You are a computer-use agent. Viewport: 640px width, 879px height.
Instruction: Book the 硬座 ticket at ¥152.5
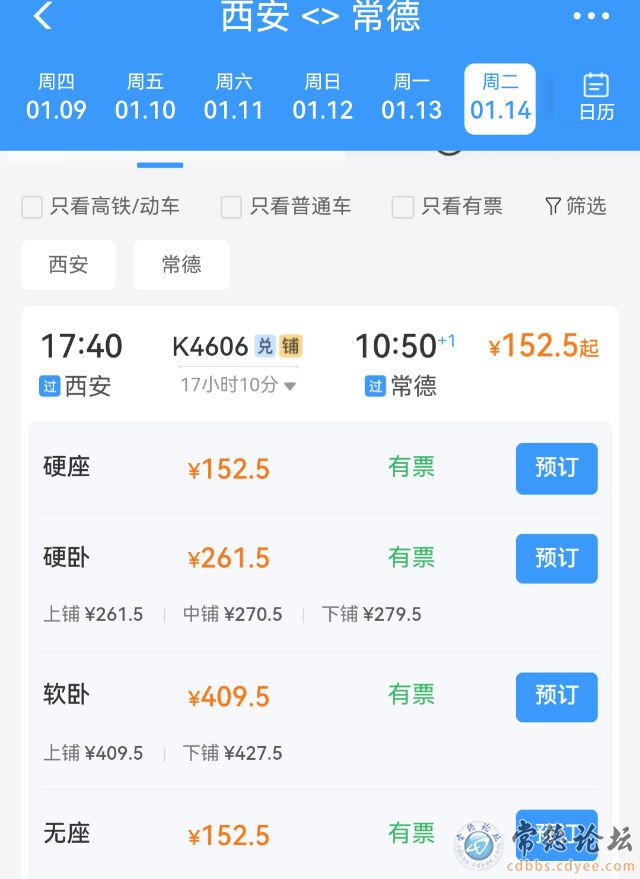556,468
